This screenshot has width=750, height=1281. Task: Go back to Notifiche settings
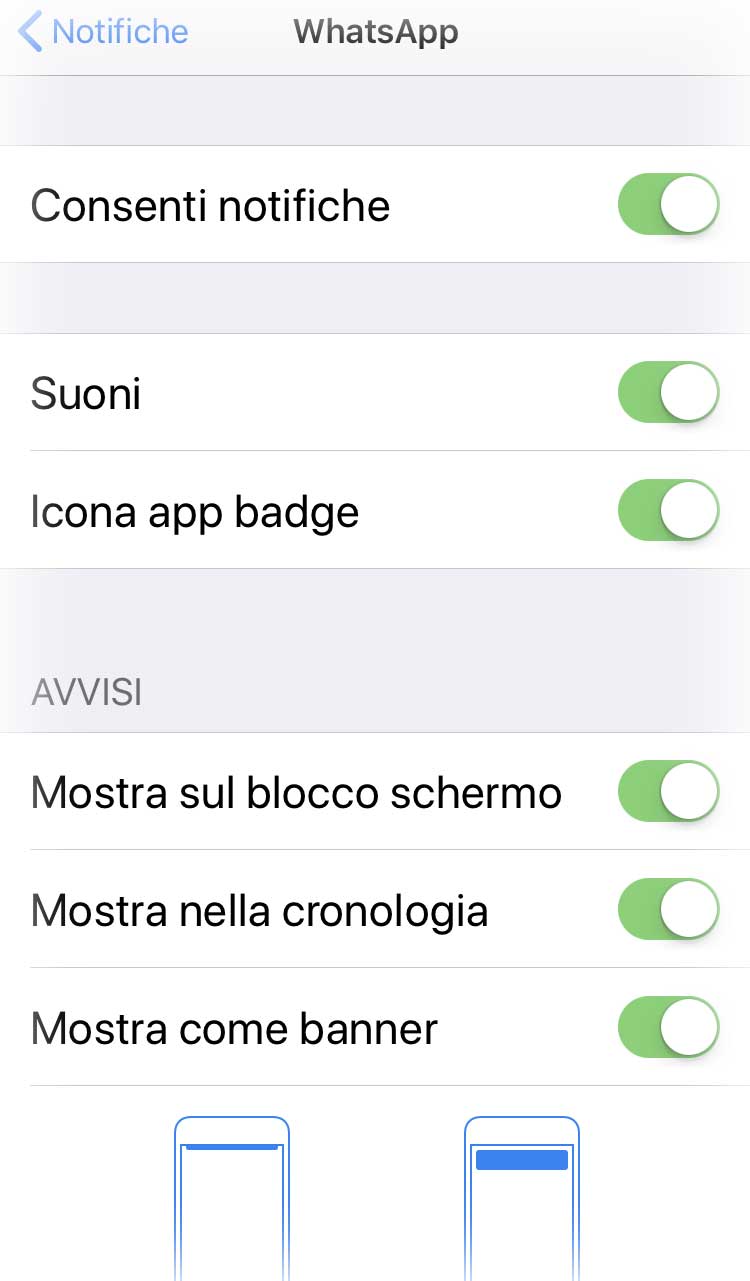104,32
